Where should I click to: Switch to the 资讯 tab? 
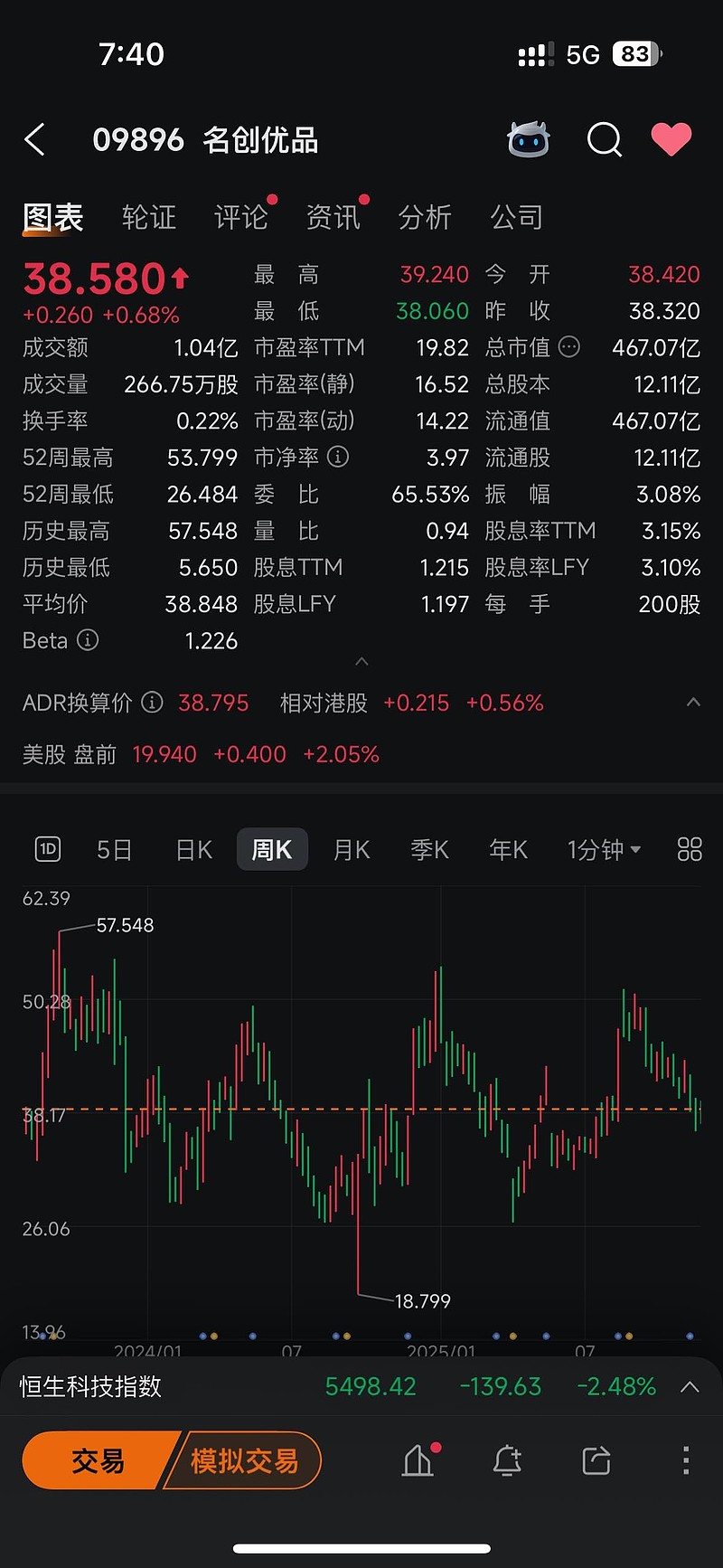[x=333, y=217]
